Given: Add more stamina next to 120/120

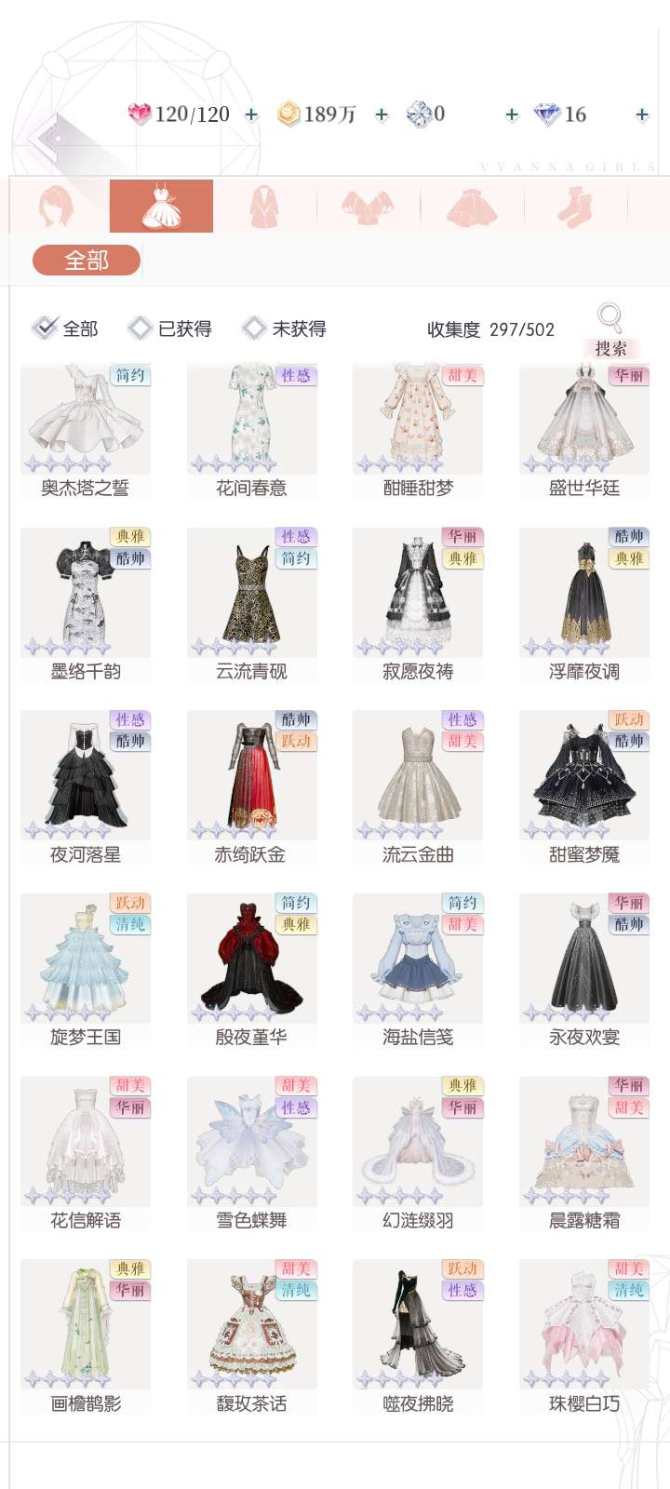Looking at the screenshot, I should (x=251, y=115).
